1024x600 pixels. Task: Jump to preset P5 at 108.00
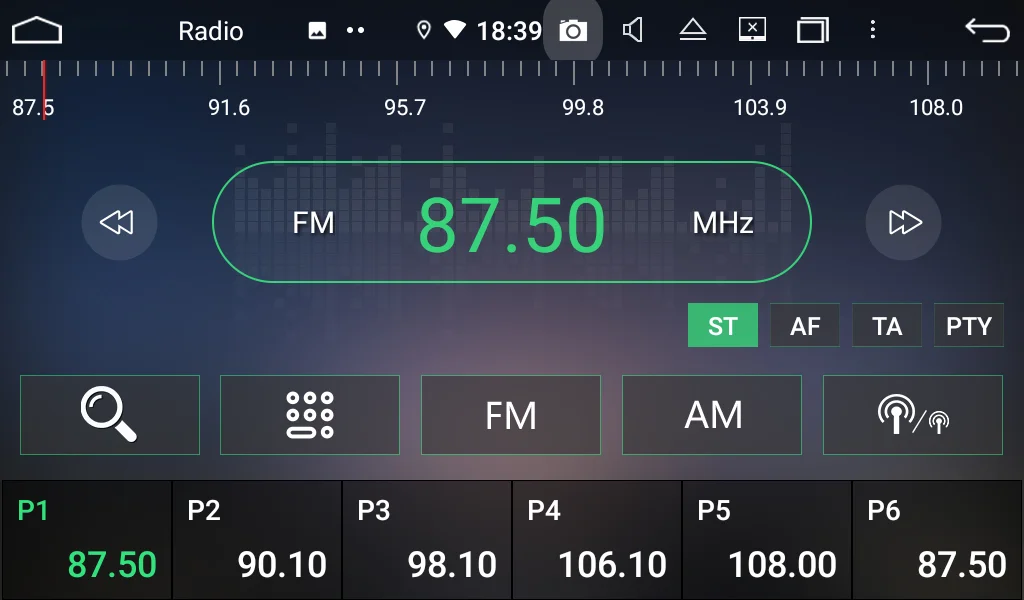767,540
